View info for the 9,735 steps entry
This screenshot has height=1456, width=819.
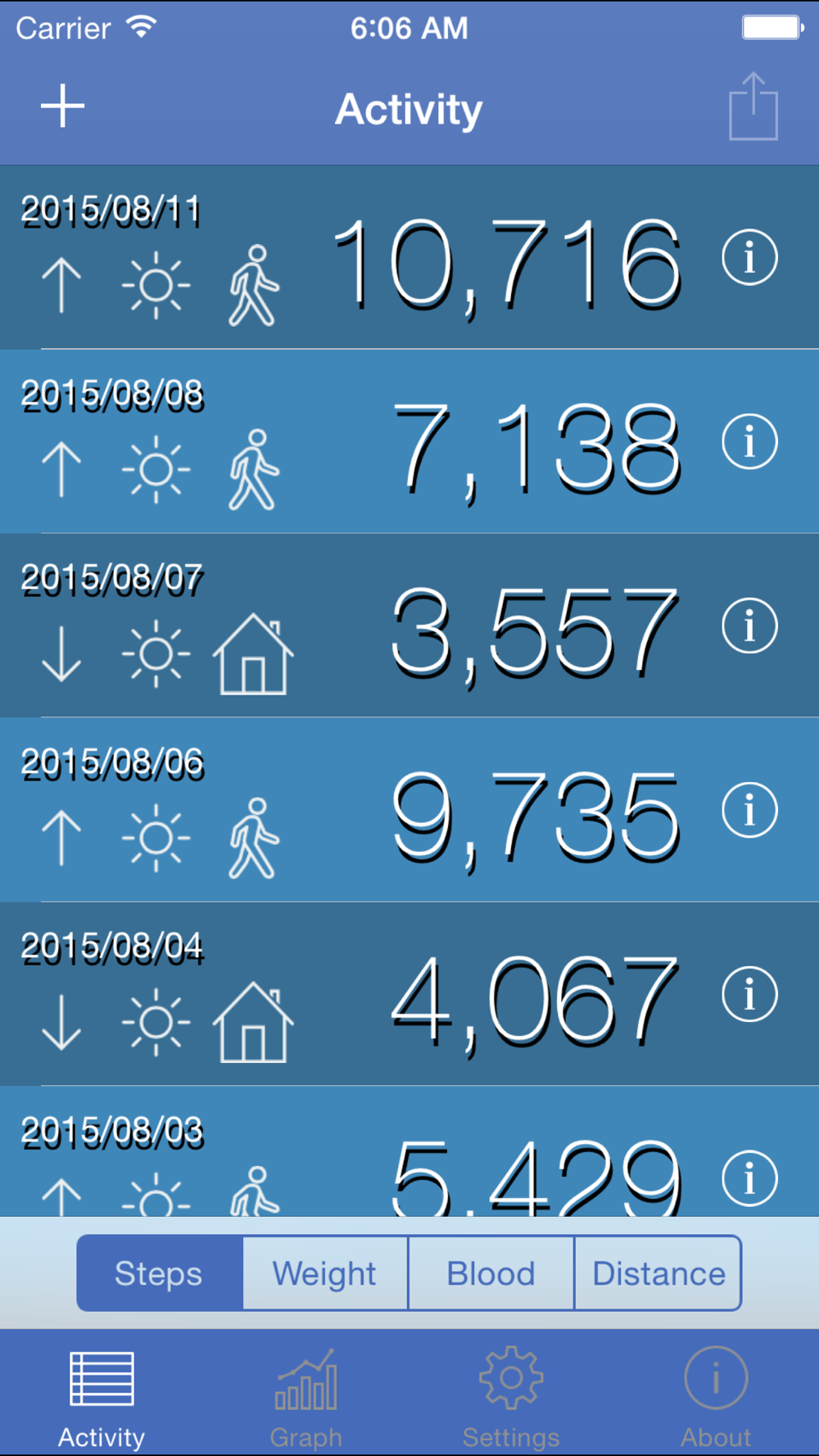pos(749,811)
